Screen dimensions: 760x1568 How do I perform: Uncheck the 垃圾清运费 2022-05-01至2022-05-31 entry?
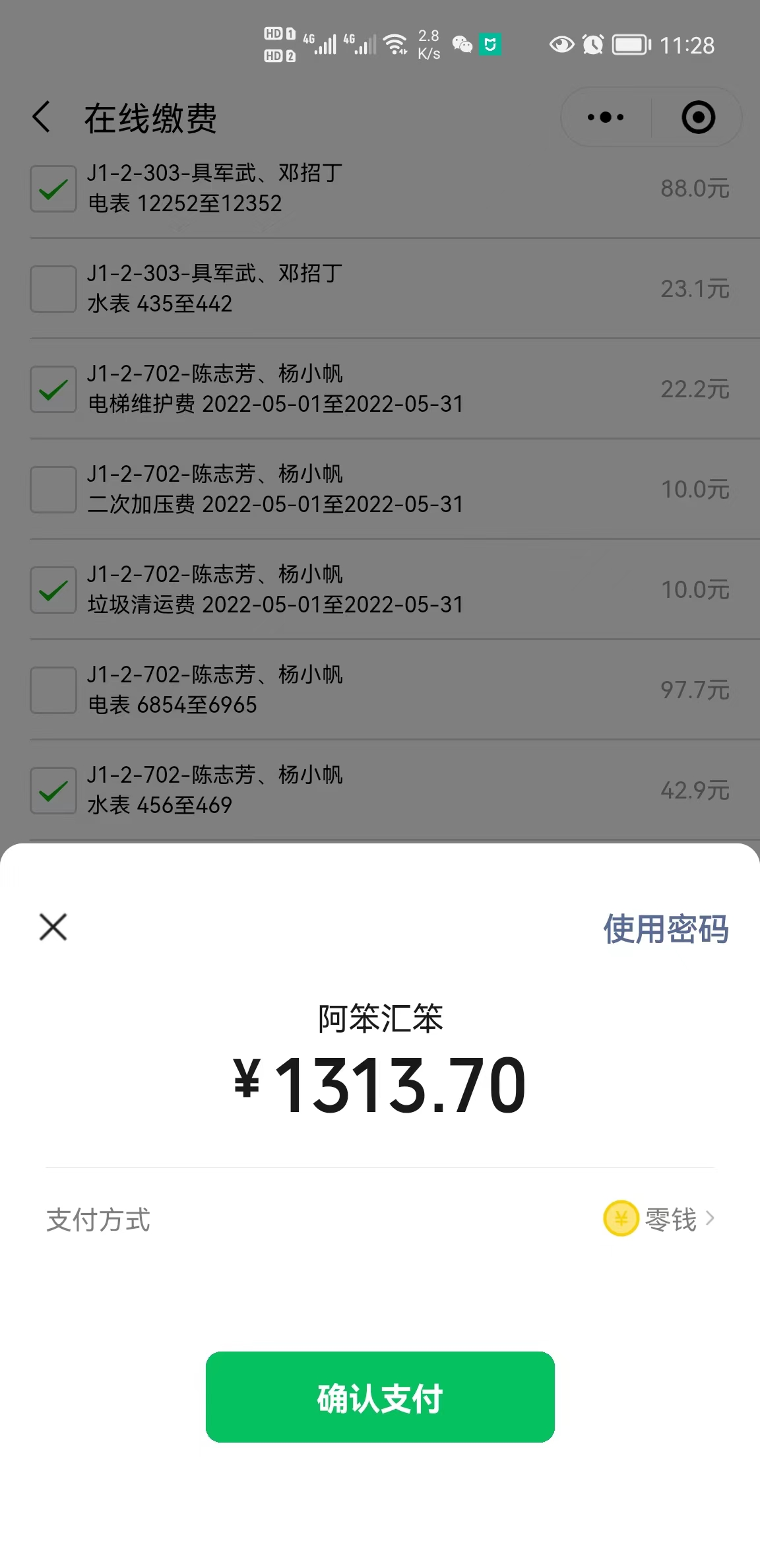[x=53, y=589]
